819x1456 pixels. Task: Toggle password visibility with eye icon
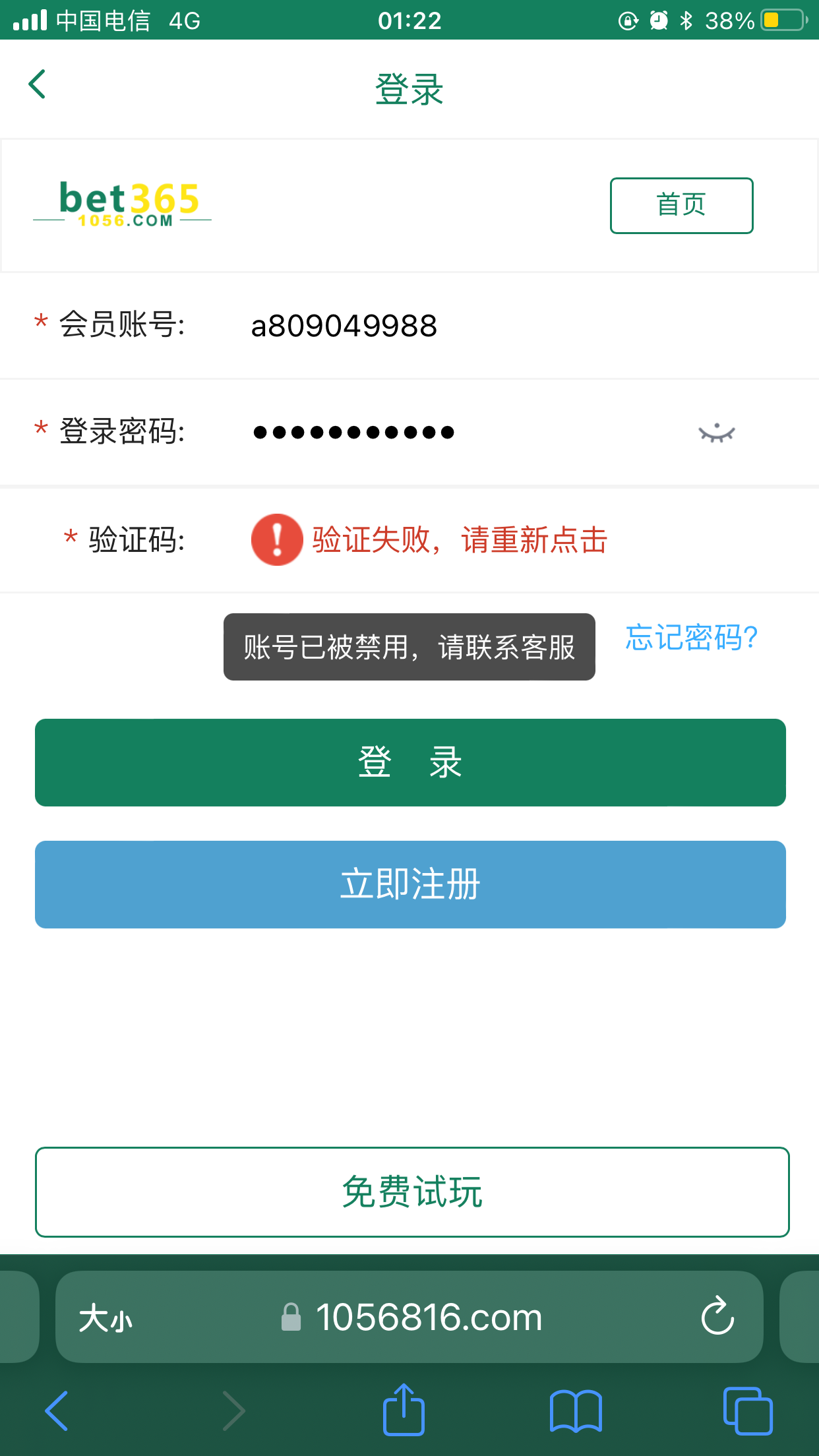coord(717,432)
